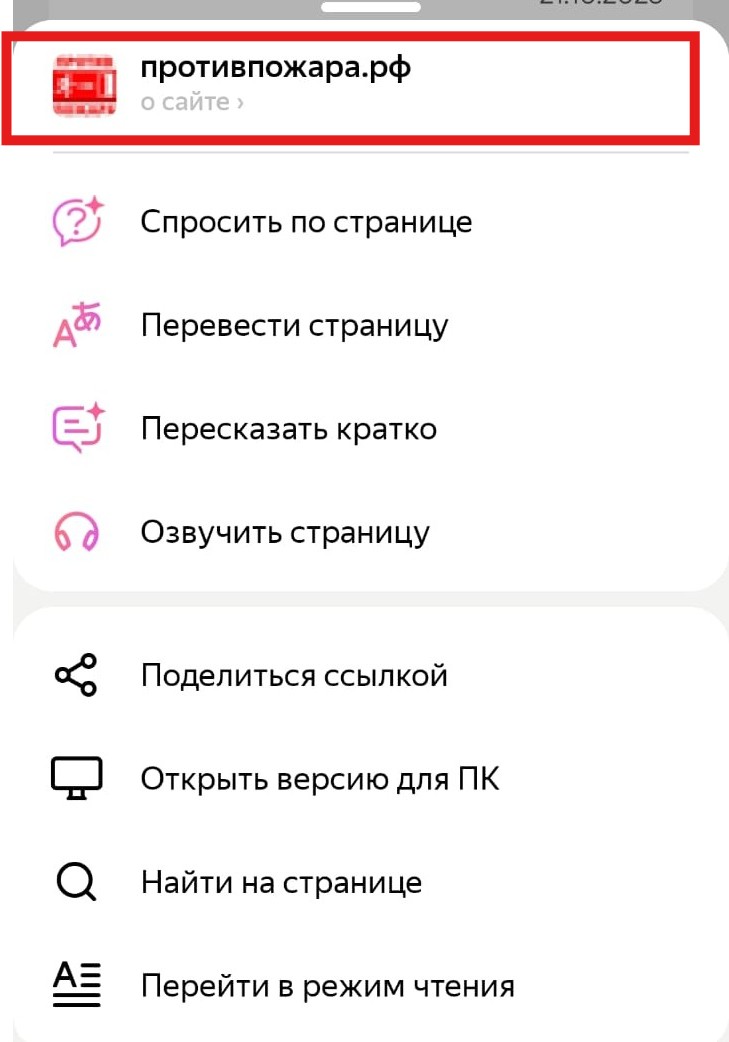The width and height of the screenshot is (729, 1042).
Task: Tap the magnifier icon for page search
Action: (x=76, y=882)
